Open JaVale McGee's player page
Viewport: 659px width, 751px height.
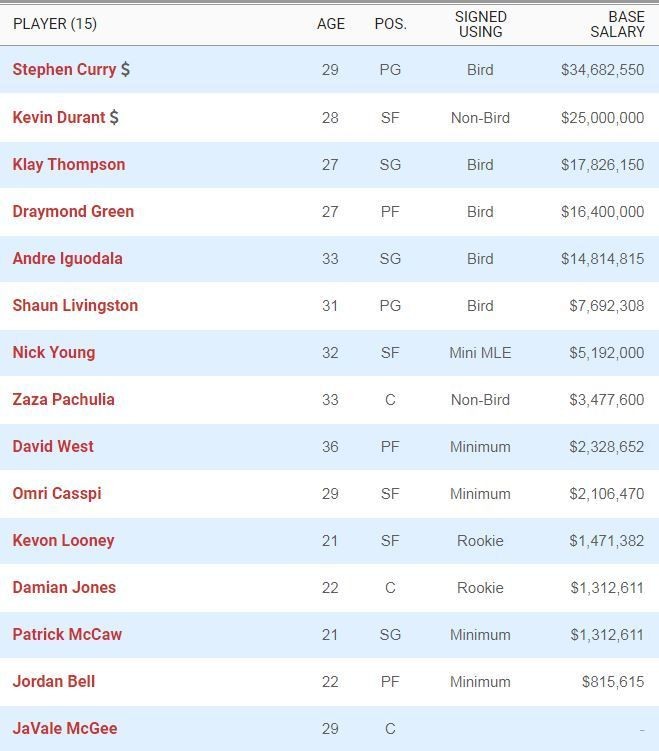(x=64, y=728)
